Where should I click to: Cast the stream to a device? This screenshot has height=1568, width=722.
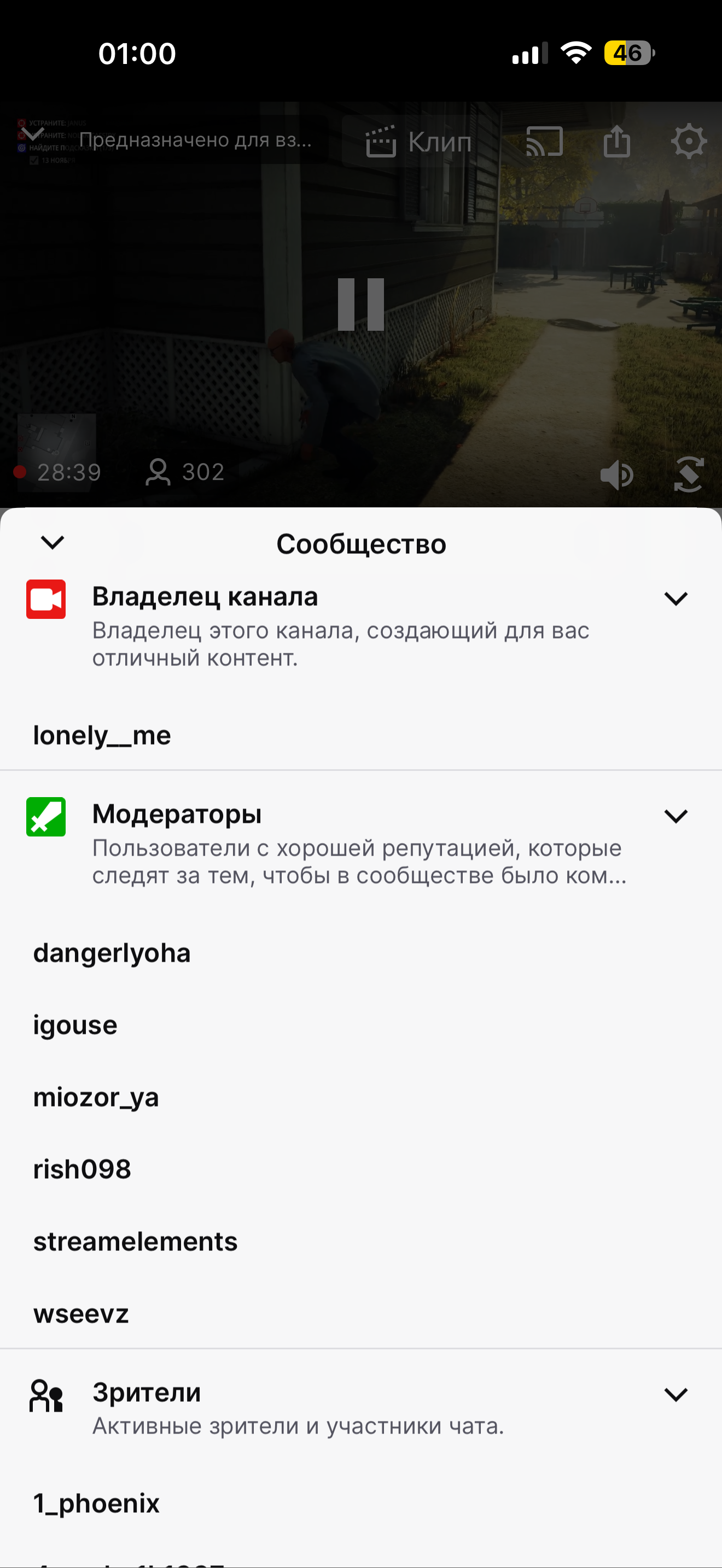pos(544,142)
